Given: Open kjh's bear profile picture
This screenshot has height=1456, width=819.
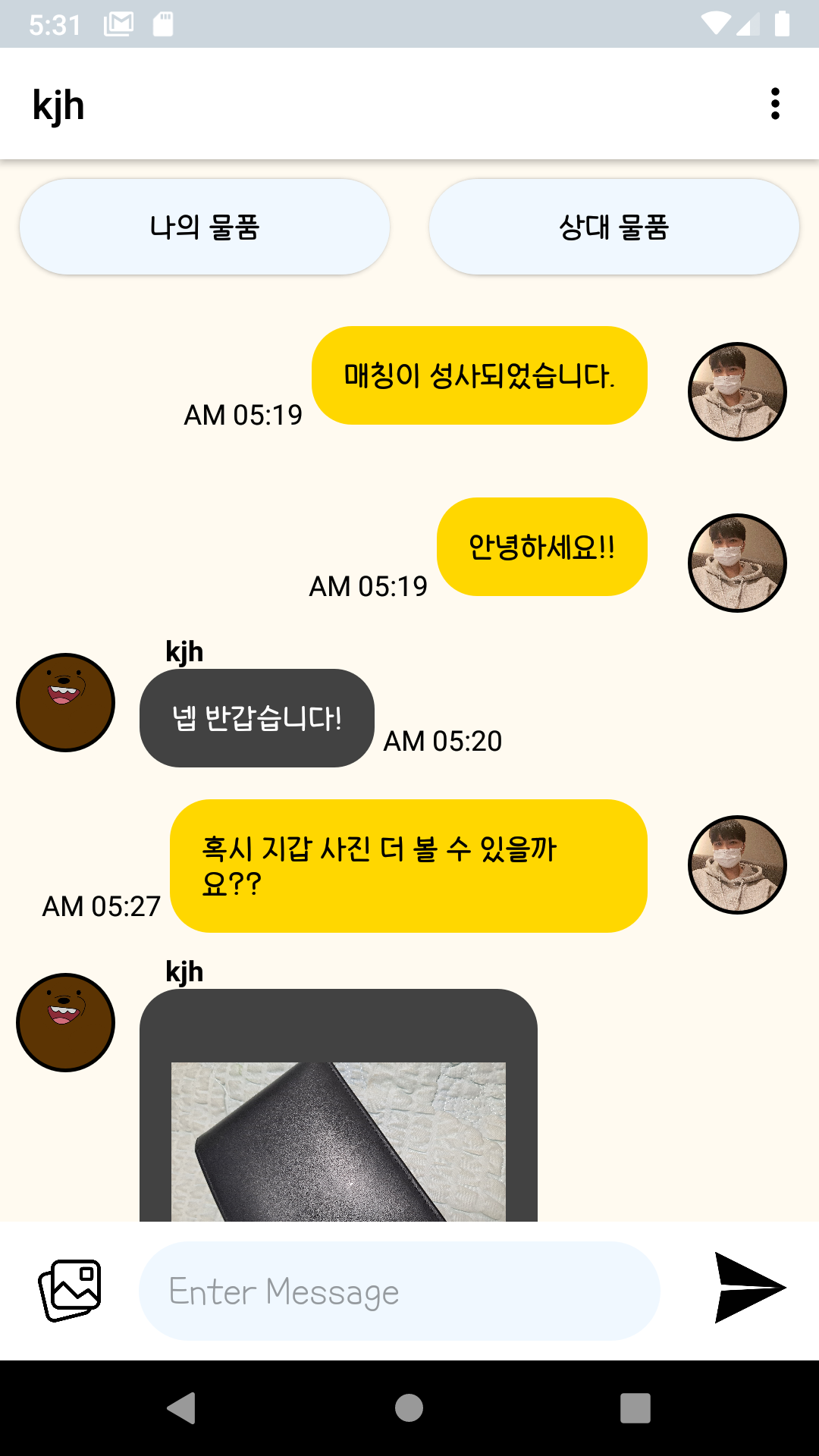Looking at the screenshot, I should [65, 701].
